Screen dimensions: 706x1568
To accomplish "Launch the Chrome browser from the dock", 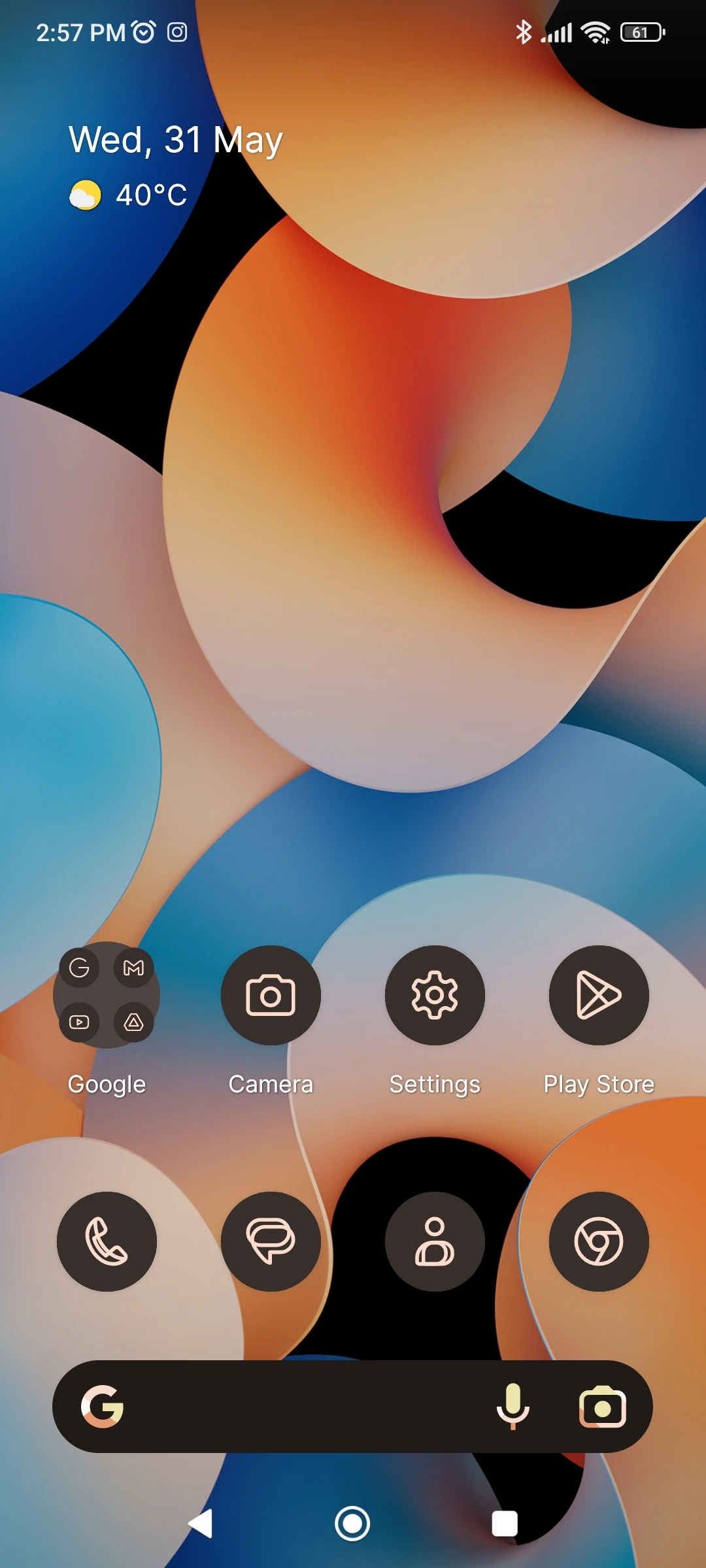I will point(599,1241).
